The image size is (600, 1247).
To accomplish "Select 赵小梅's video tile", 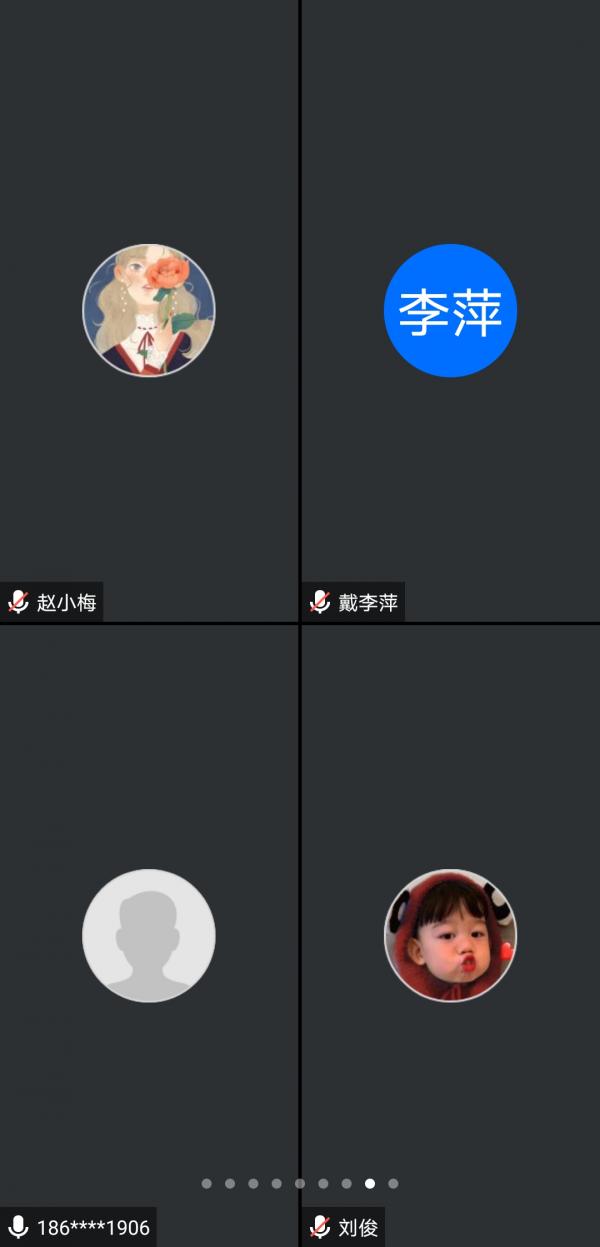I will [148, 310].
